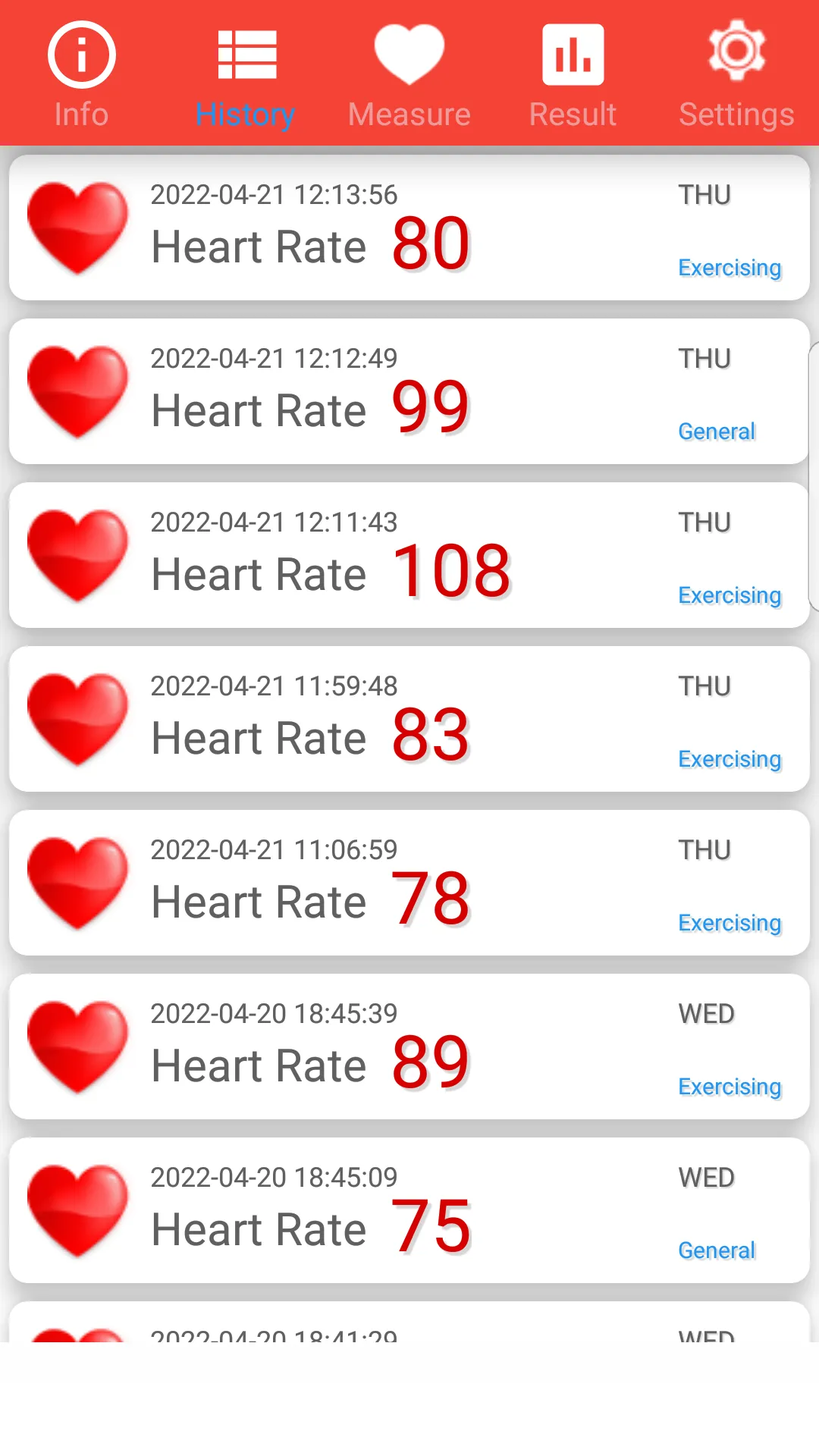View the 12:12:49 heart rate 99 record
819x1456 pixels.
[x=409, y=391]
